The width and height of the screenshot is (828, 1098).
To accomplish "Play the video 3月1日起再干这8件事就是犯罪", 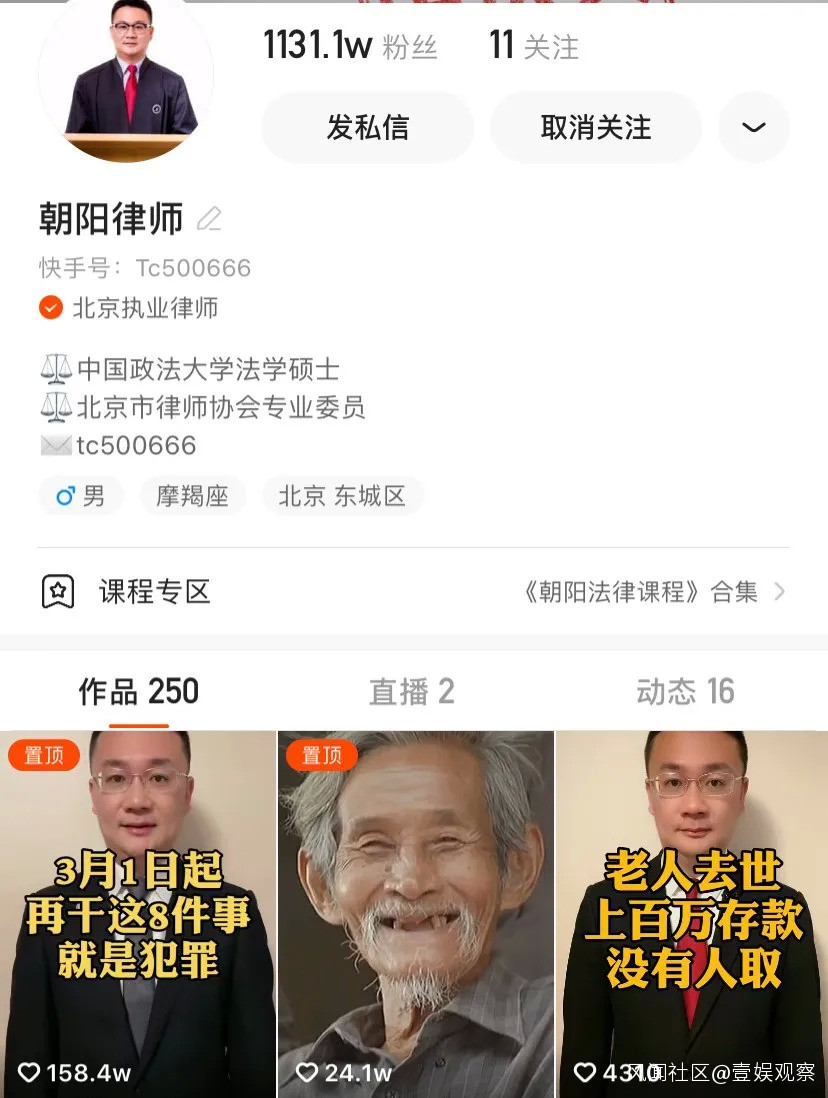I will click(x=138, y=910).
